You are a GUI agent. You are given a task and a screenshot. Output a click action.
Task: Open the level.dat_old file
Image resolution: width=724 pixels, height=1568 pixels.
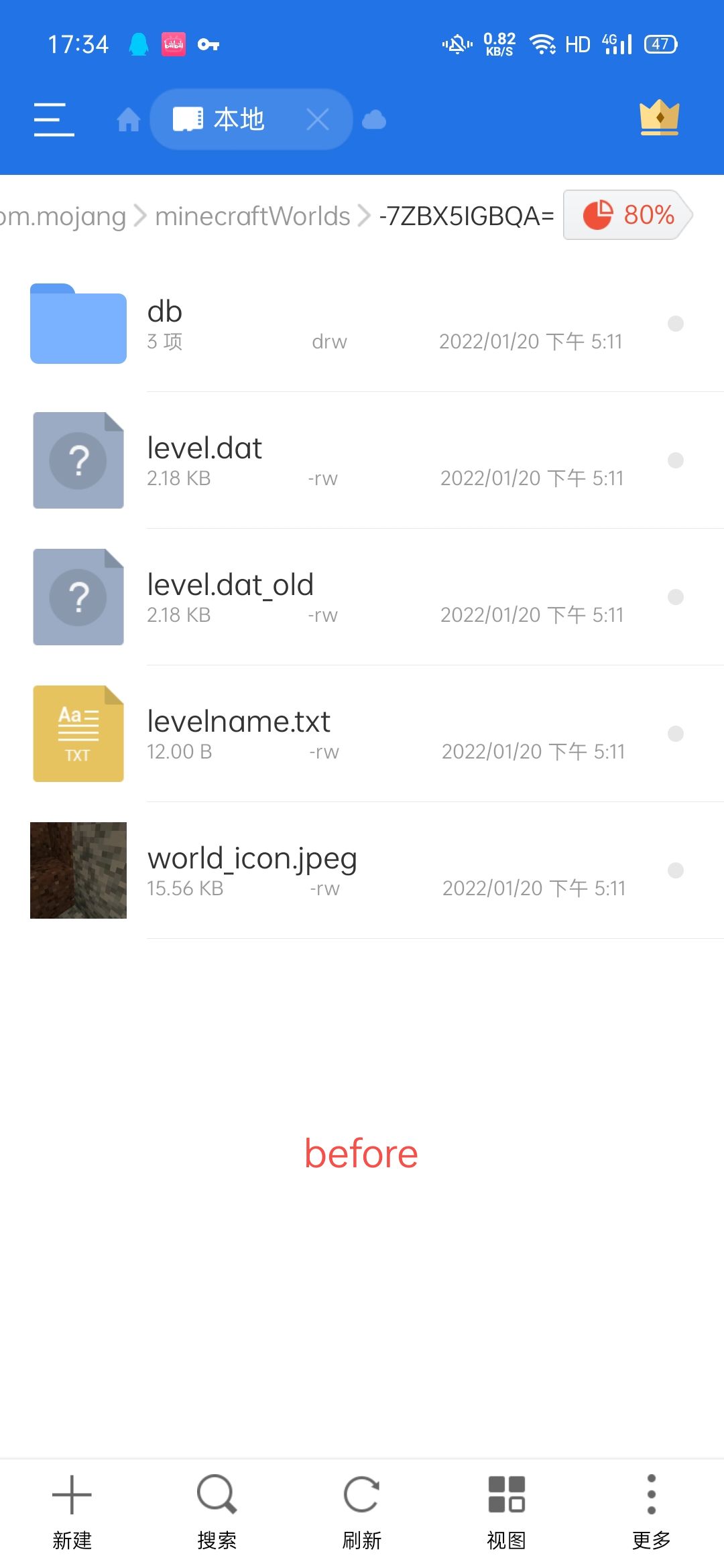tap(230, 586)
